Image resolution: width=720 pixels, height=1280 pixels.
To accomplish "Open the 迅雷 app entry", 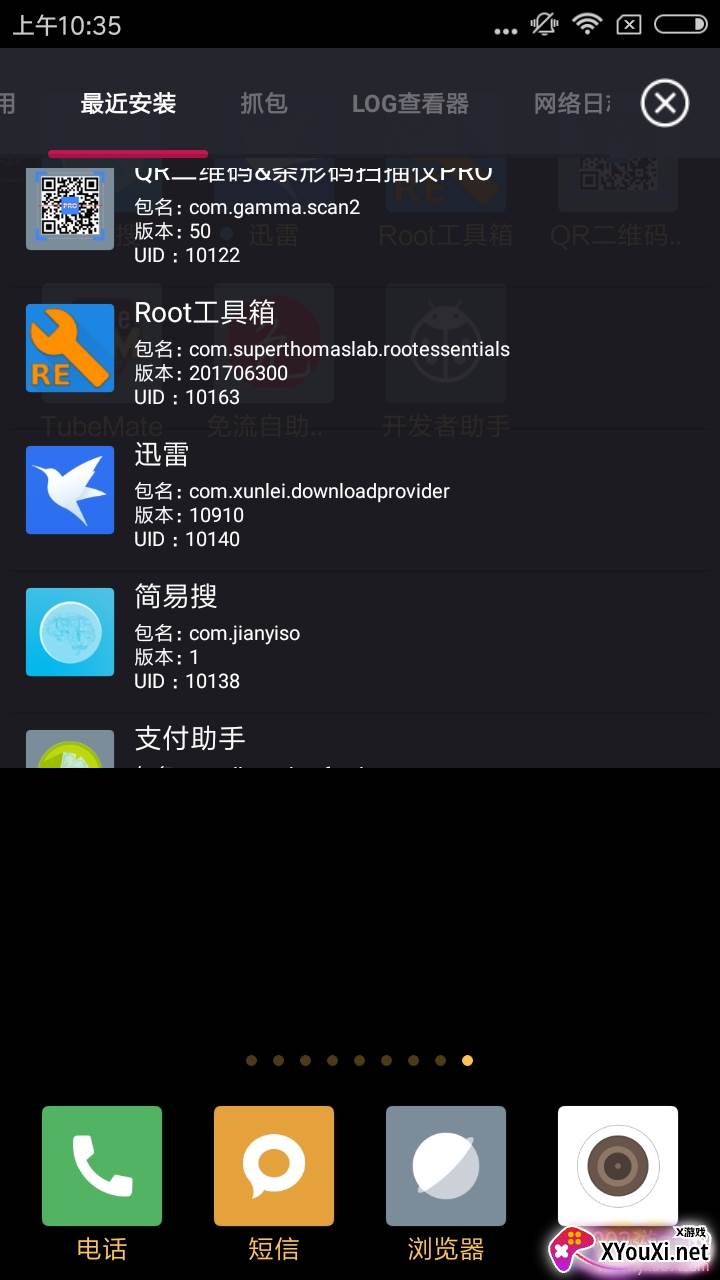I will 360,498.
